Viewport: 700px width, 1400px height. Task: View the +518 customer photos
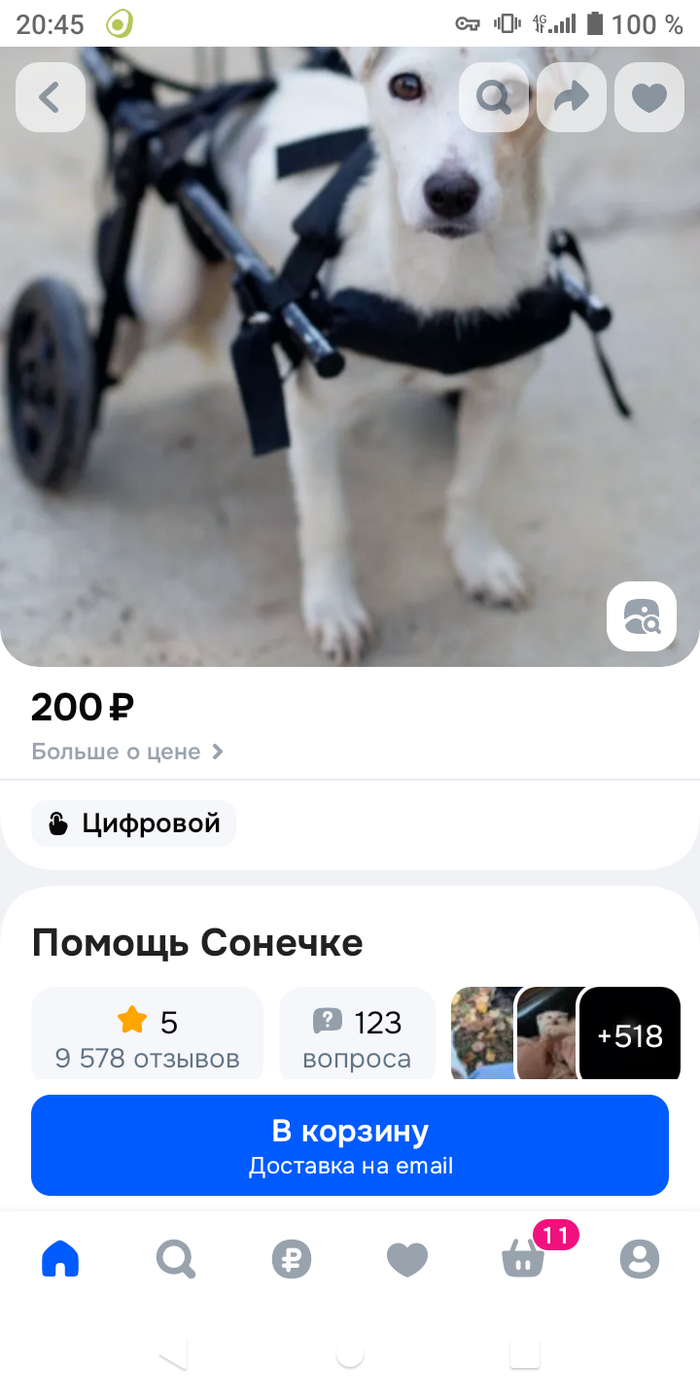[x=630, y=1036]
